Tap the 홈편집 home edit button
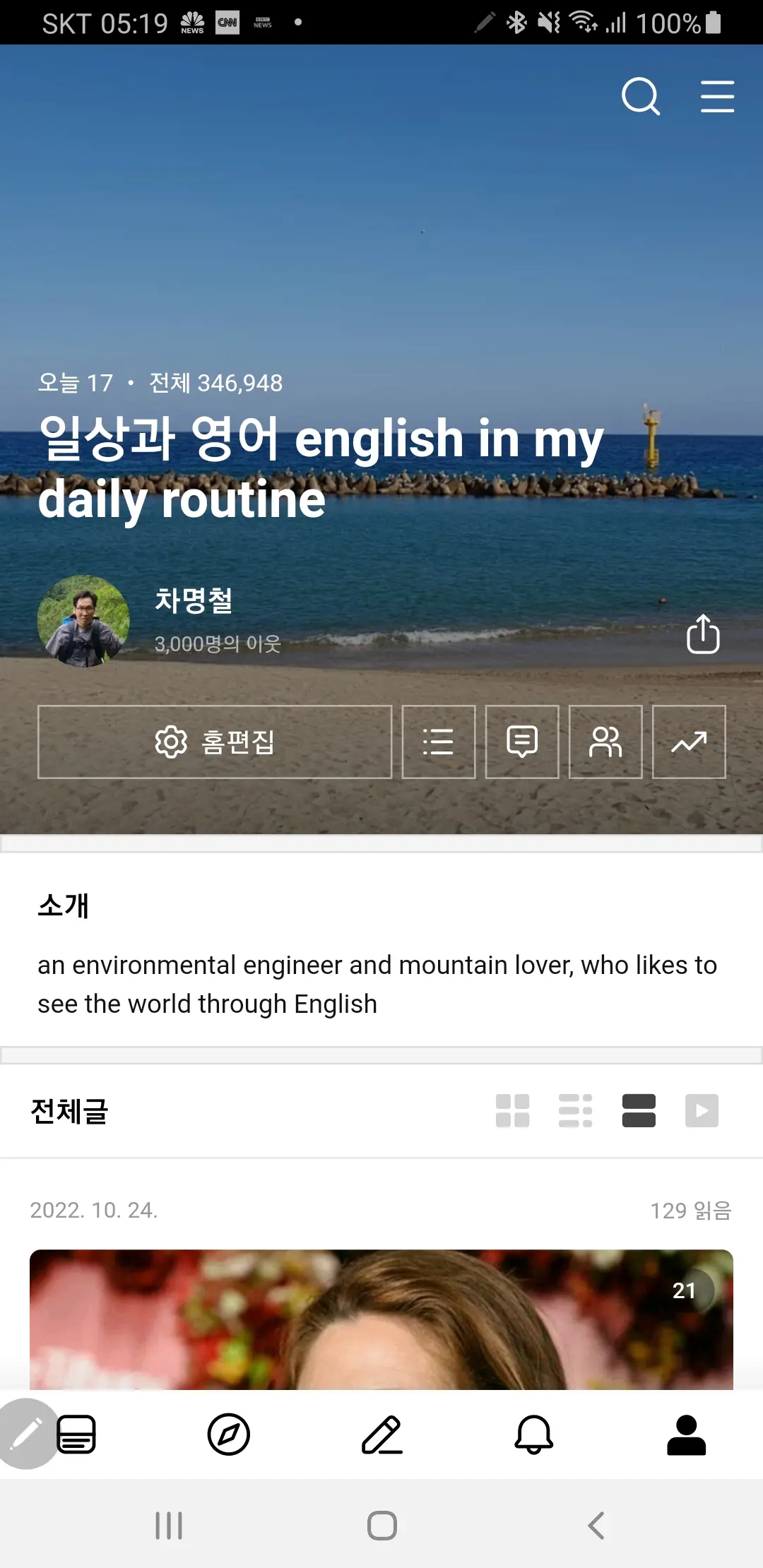This screenshot has width=763, height=1568. (214, 742)
